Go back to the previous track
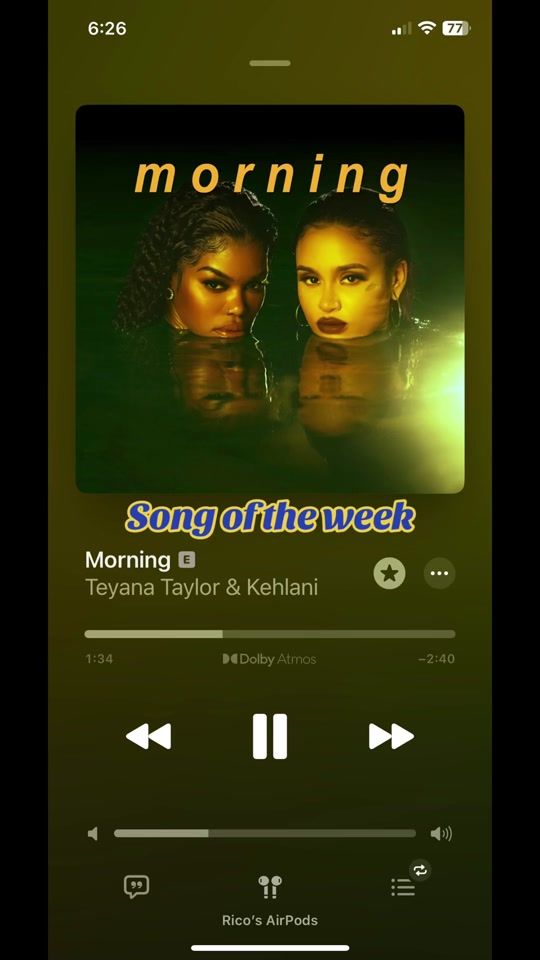Screen dimensions: 540x960 (148, 736)
